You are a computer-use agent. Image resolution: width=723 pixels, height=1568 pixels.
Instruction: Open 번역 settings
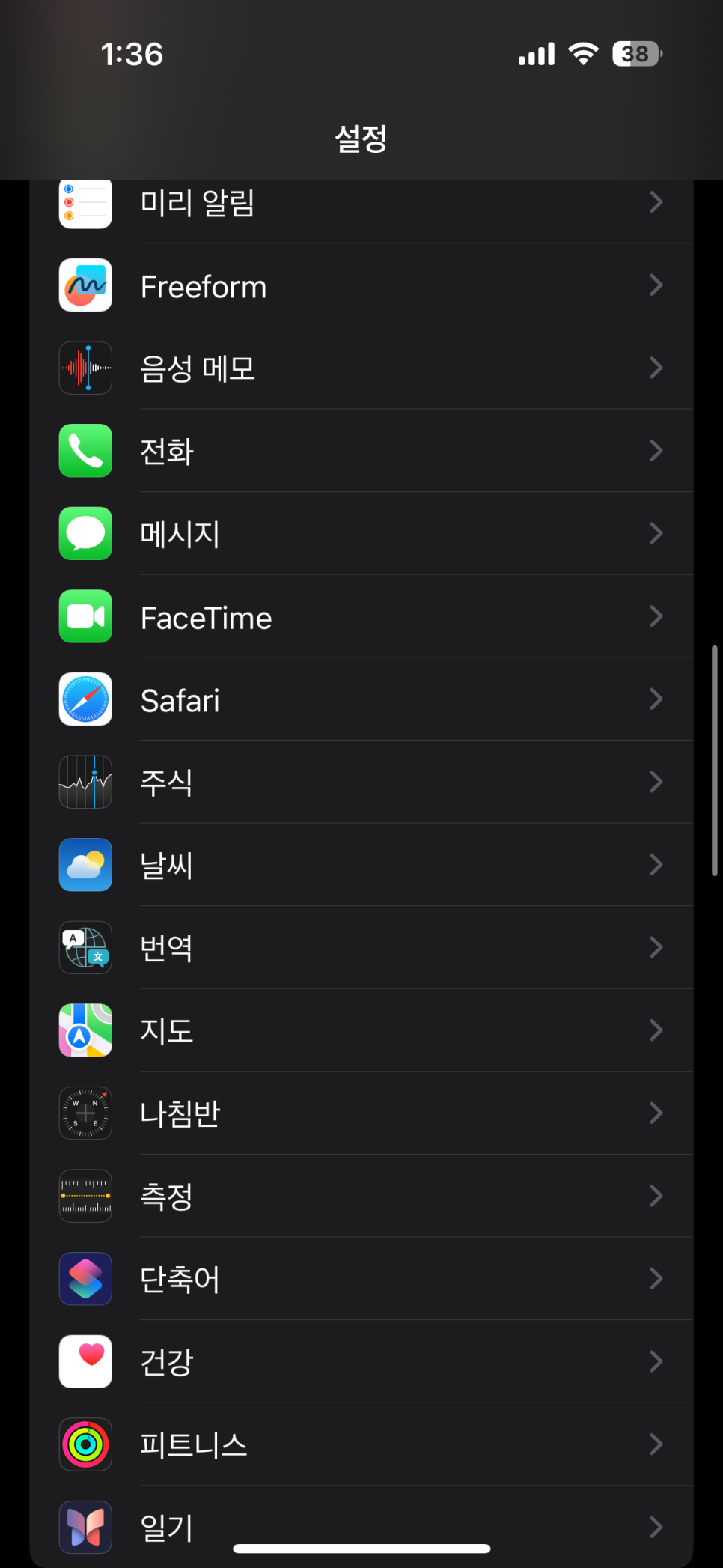[x=361, y=947]
